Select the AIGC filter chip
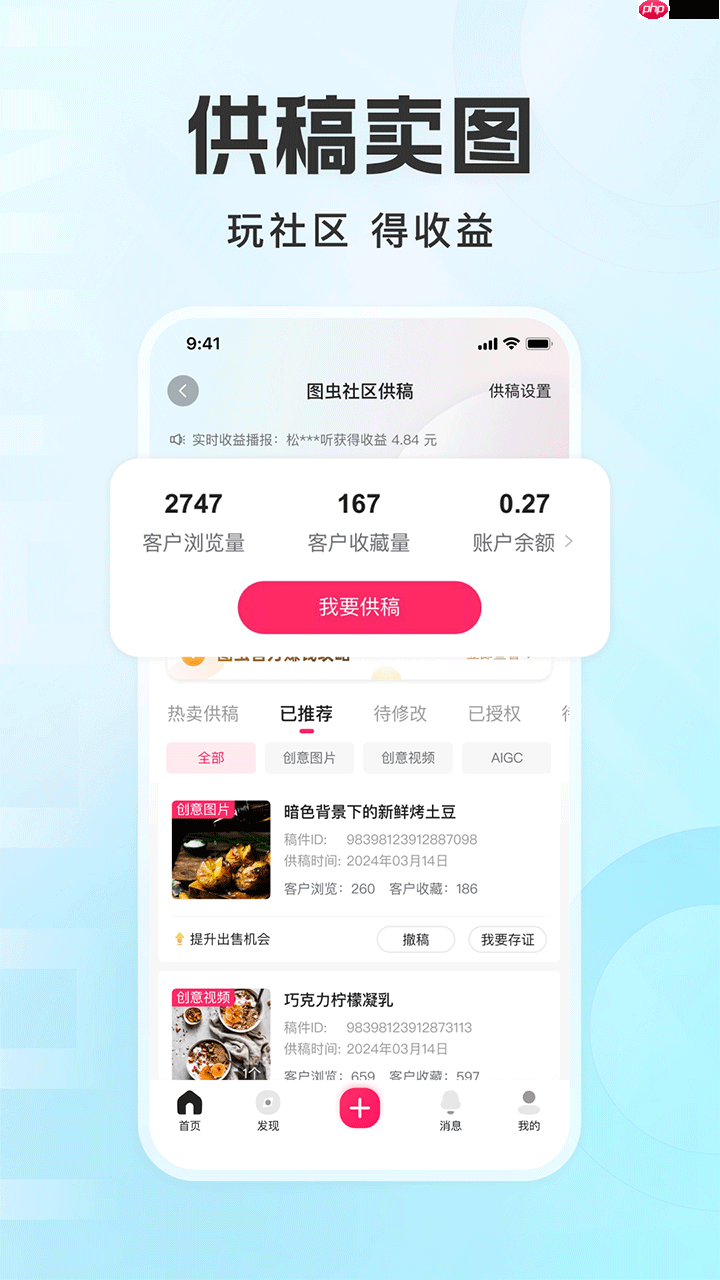The height and width of the screenshot is (1280, 720). [506, 758]
